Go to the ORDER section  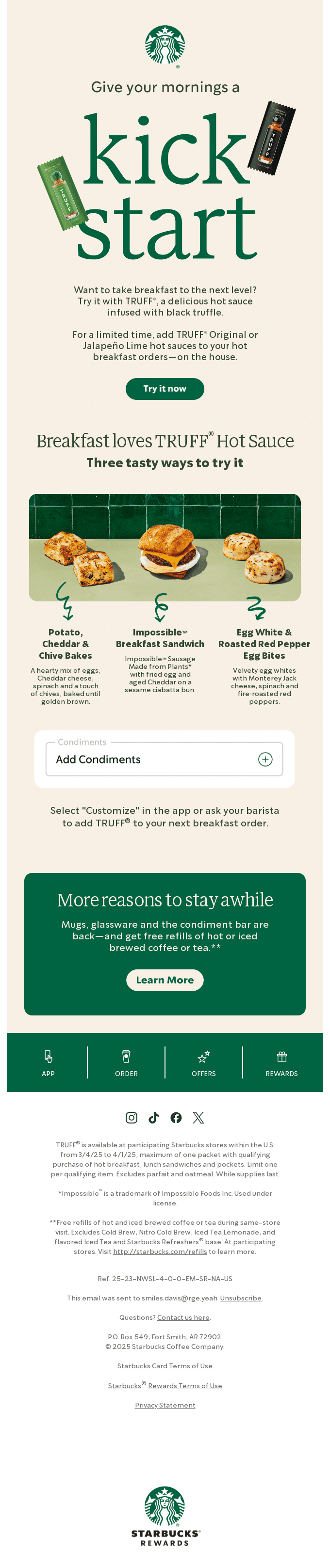click(126, 1063)
